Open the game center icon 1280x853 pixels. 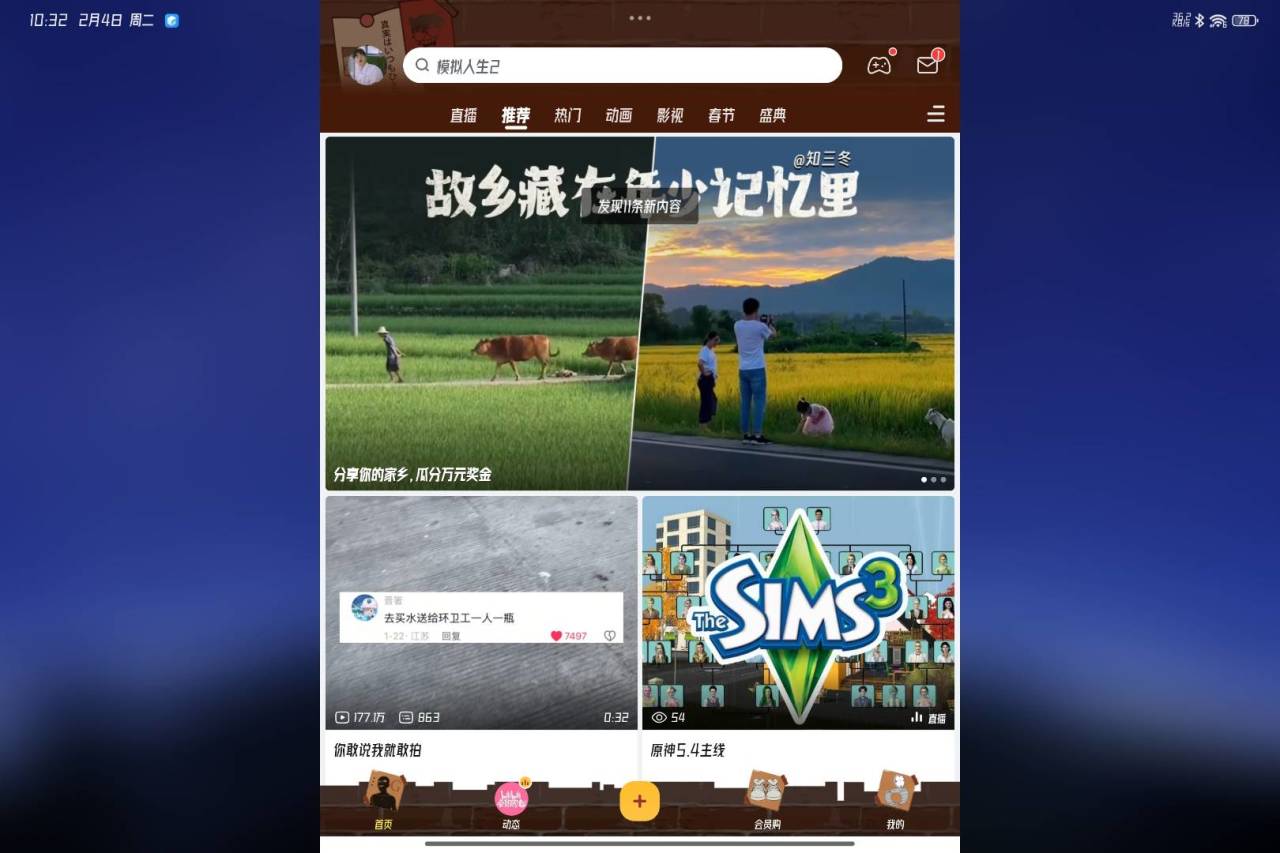point(878,65)
